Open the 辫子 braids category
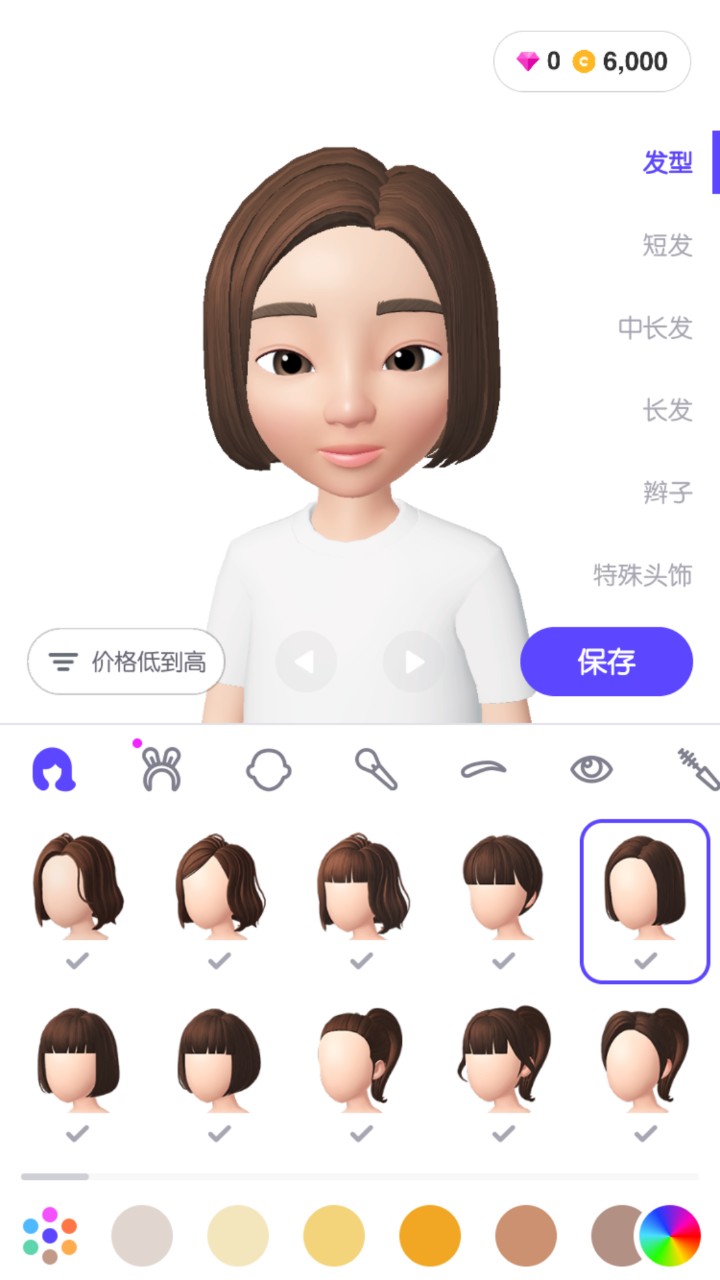The height and width of the screenshot is (1280, 720). [667, 491]
